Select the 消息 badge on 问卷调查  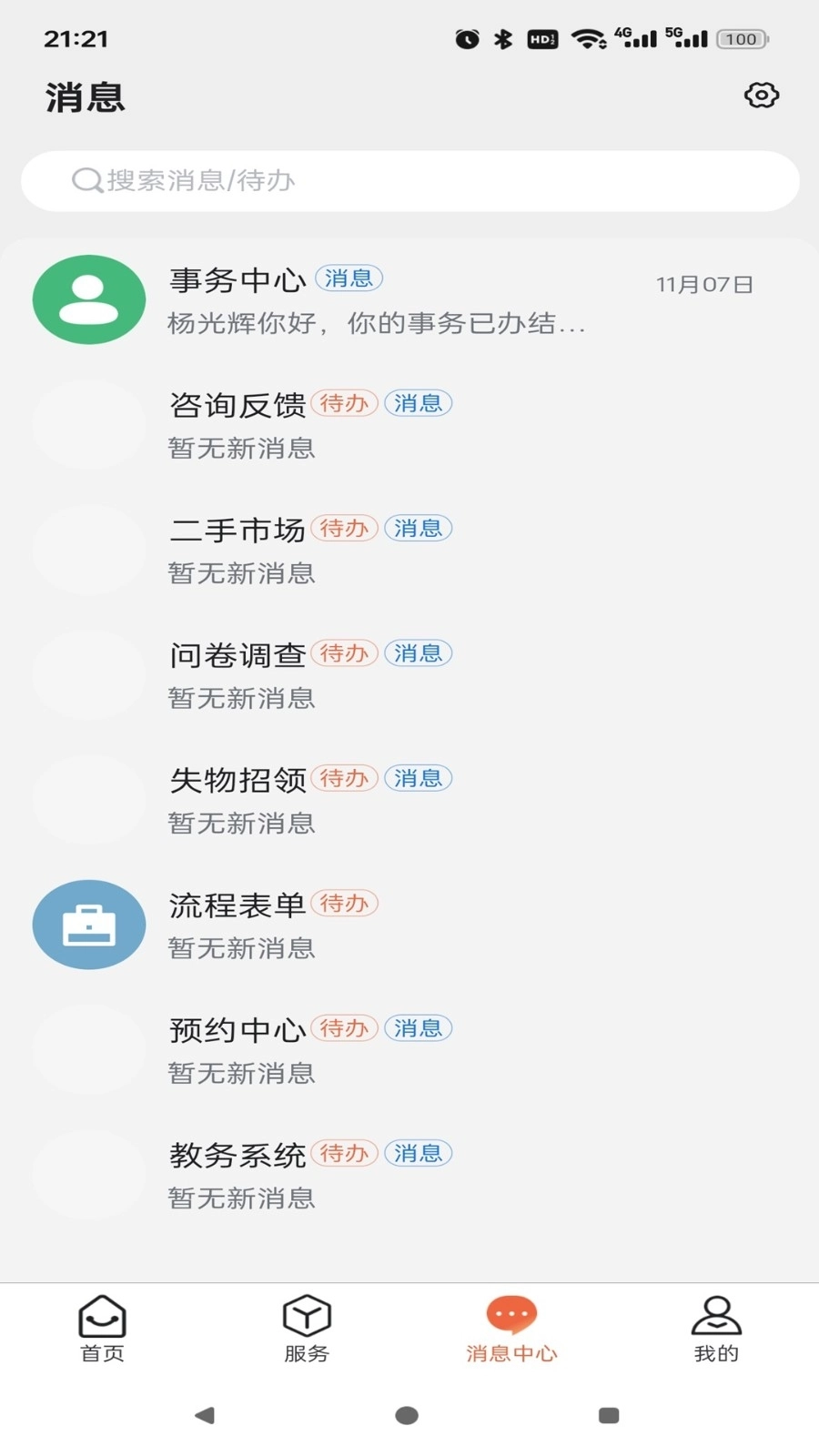tap(418, 652)
